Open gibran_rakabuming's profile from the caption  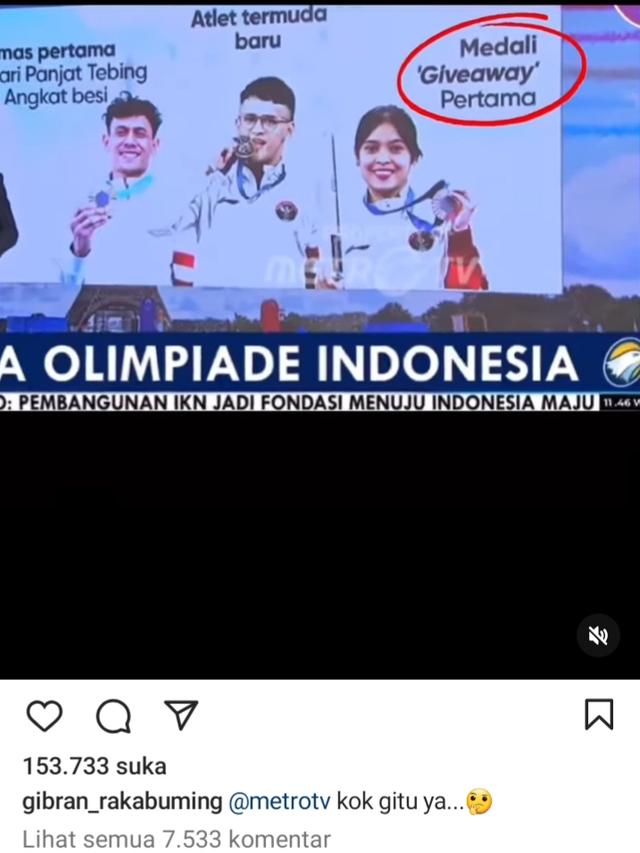(x=122, y=802)
